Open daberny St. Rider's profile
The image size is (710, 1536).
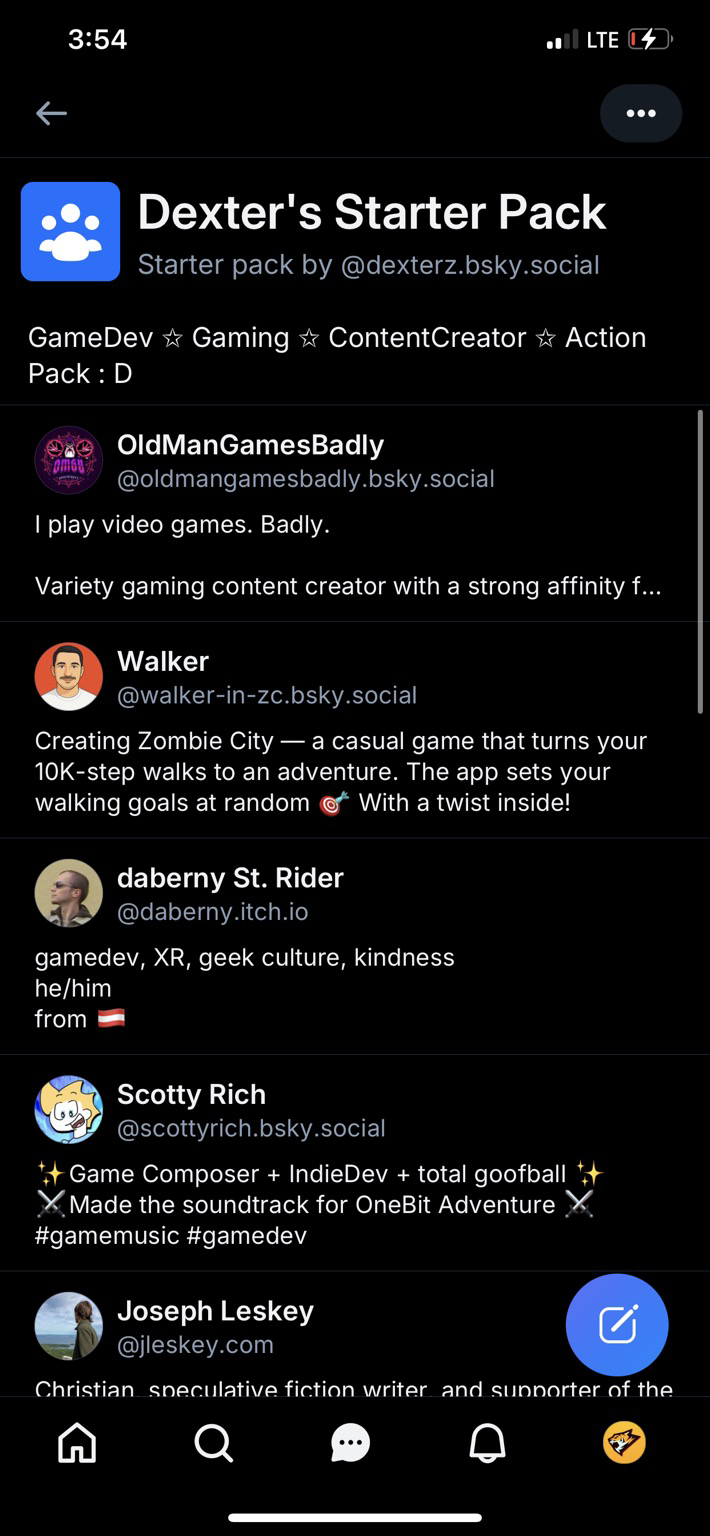click(x=355, y=946)
